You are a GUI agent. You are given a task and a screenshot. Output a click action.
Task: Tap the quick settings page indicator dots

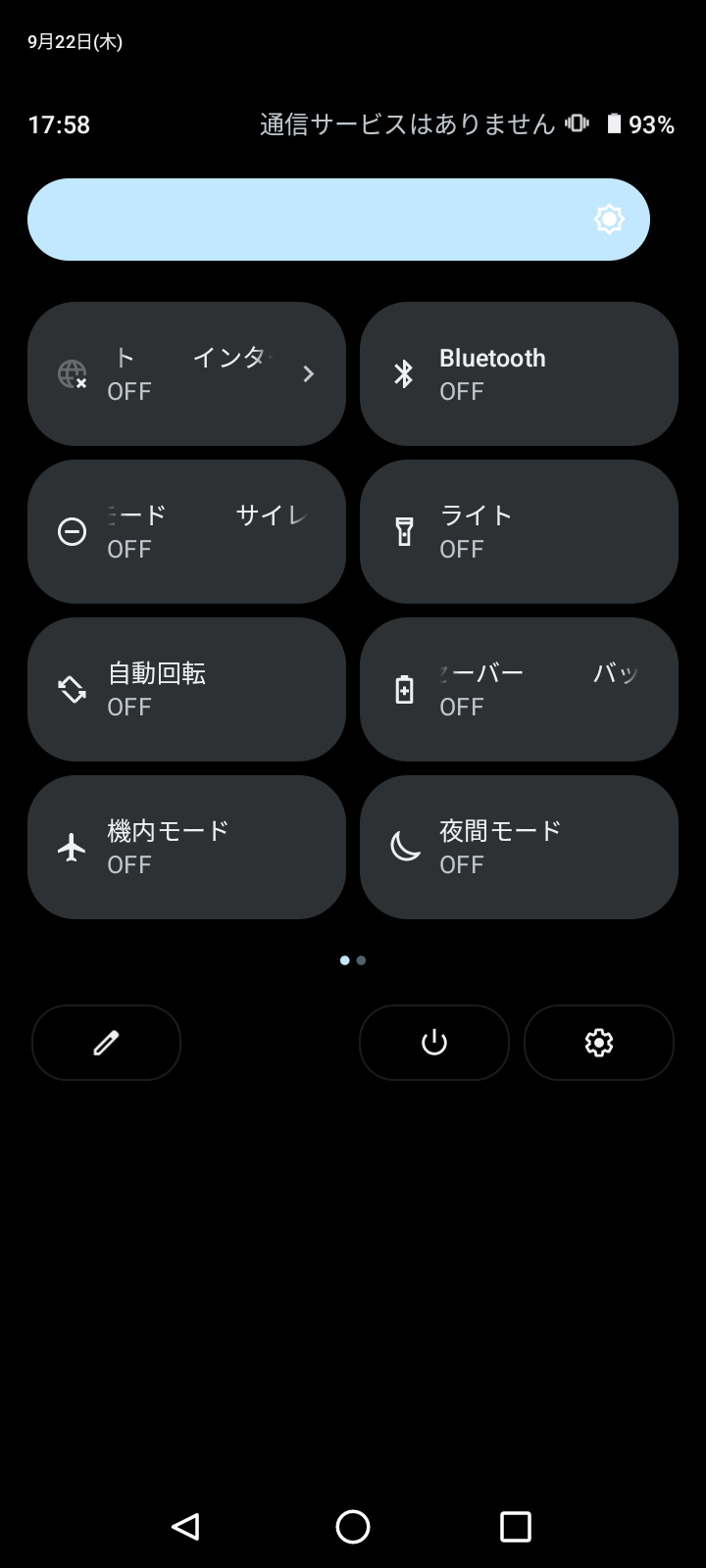(x=353, y=960)
